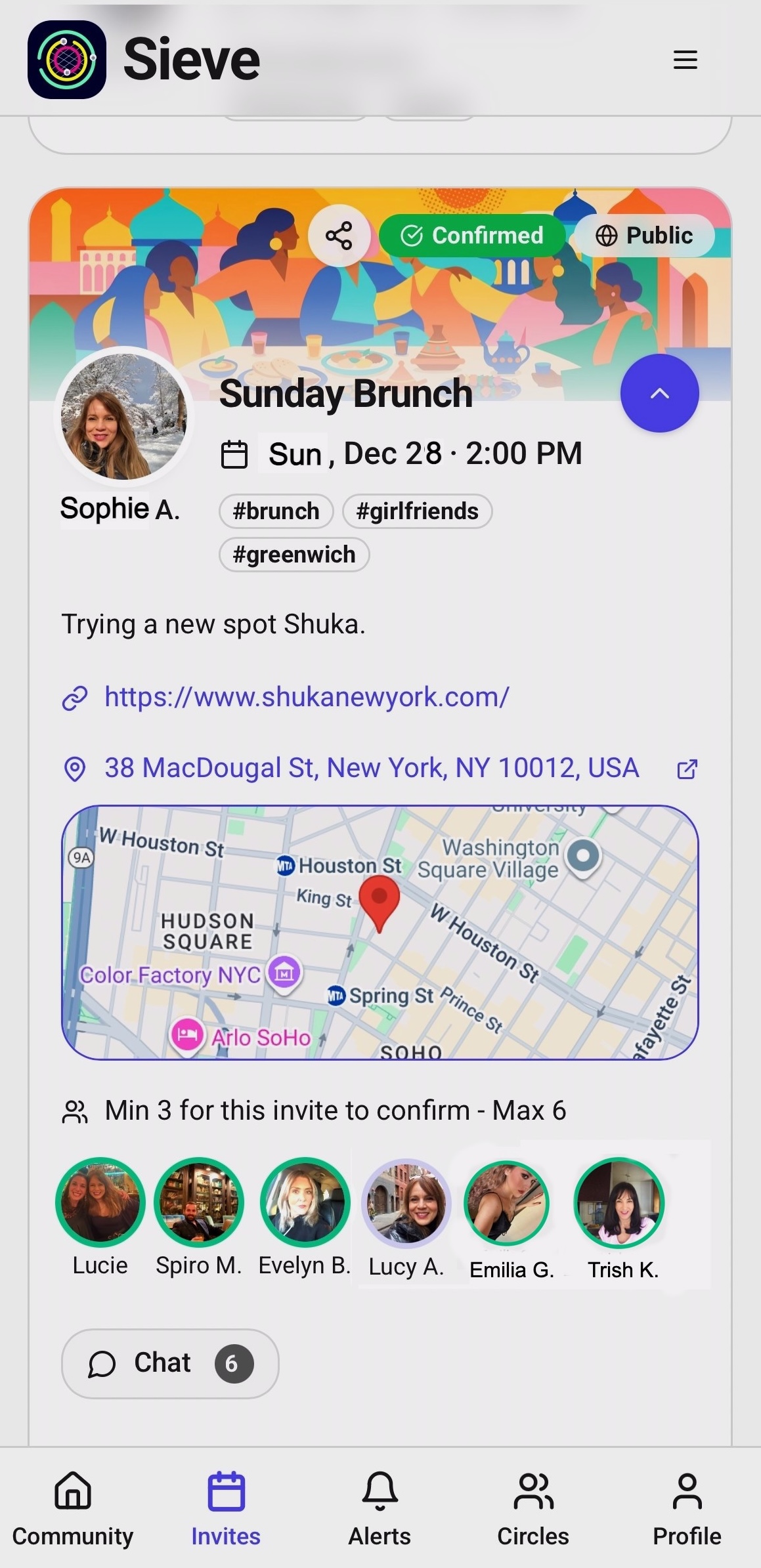
Task: Collapse the event card with the chevron button
Action: click(x=659, y=392)
